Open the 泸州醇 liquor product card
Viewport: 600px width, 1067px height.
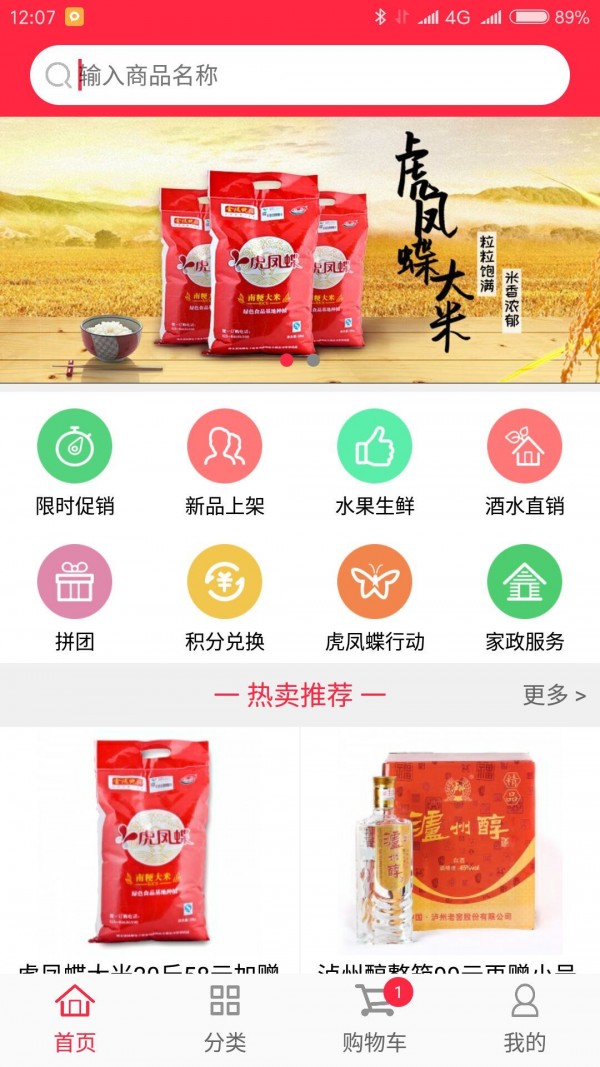[x=450, y=850]
